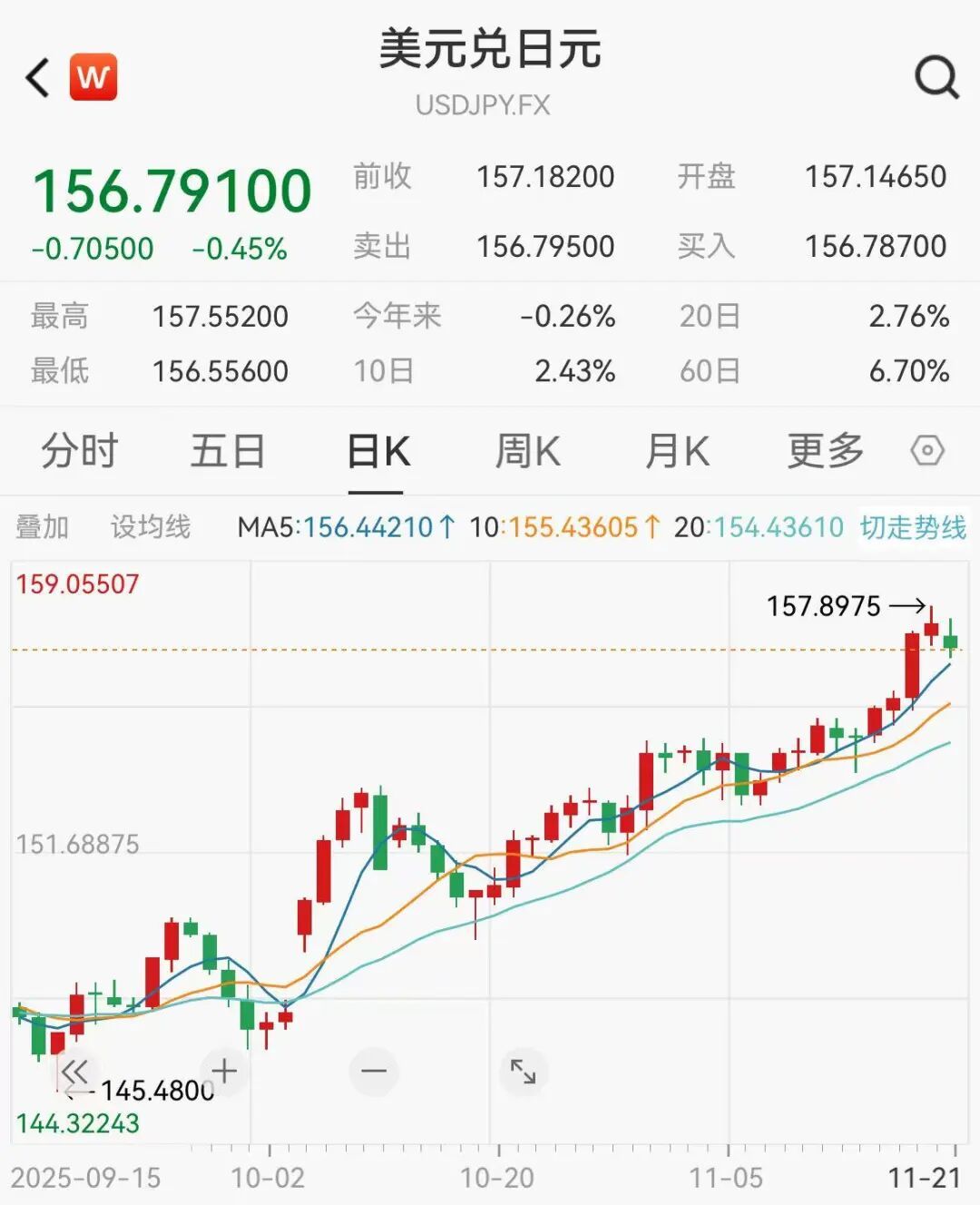Zoom out the chart with minus button
This screenshot has height=1205, width=980.
click(374, 1072)
